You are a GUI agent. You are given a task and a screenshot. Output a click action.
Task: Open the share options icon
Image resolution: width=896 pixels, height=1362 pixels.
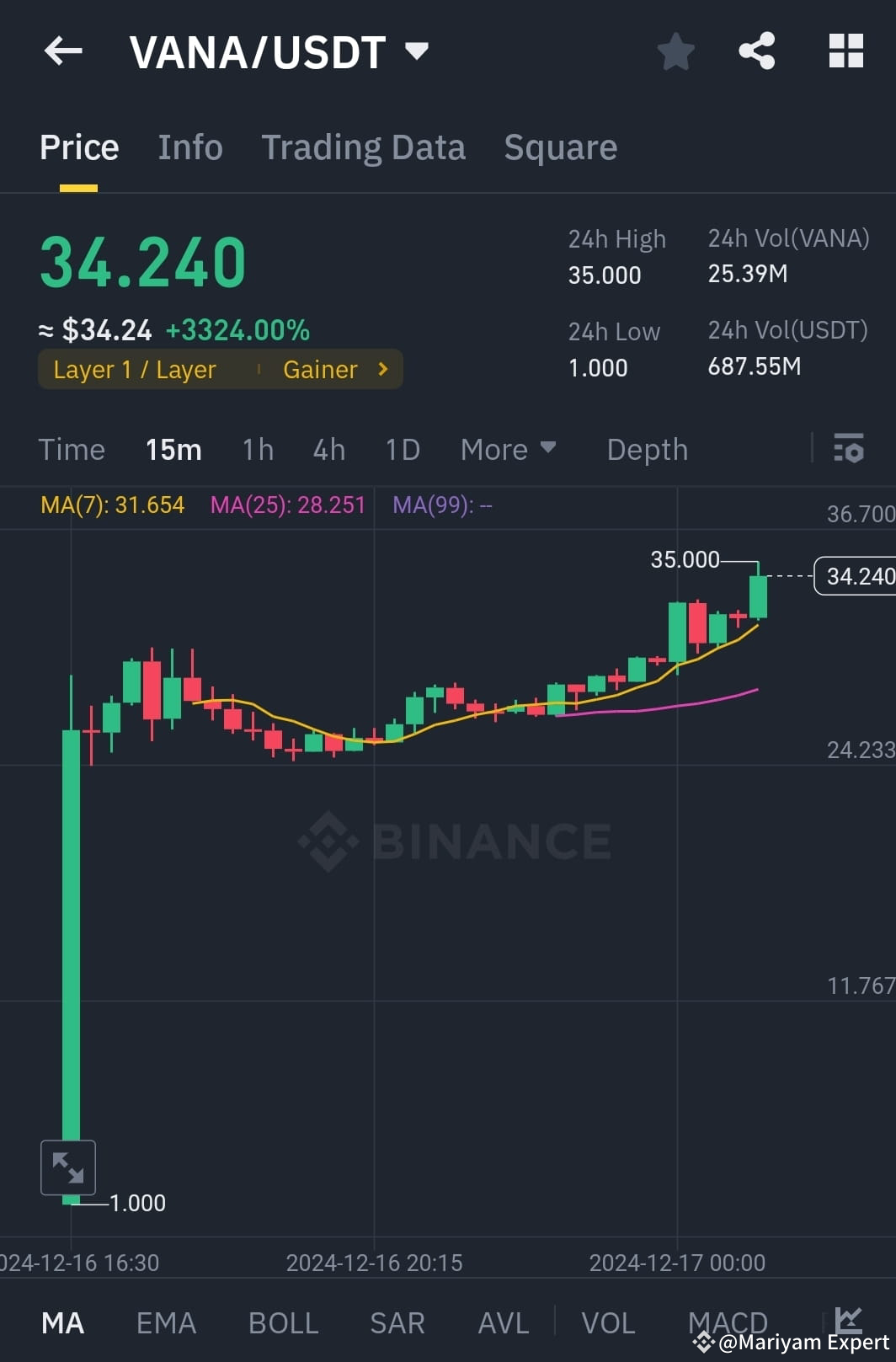pos(756,51)
